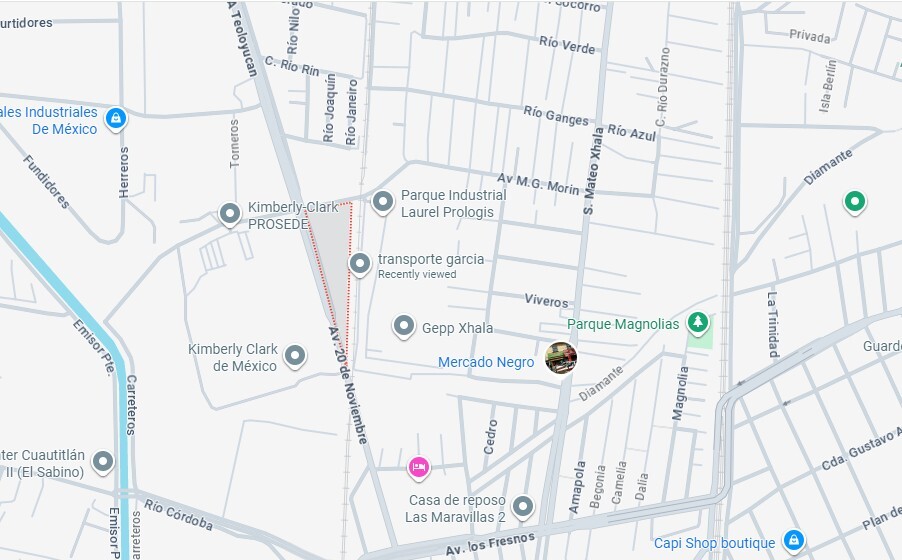Open the Industriales De México shopping marker
Viewport: 902px width, 560px height.
[x=116, y=118]
